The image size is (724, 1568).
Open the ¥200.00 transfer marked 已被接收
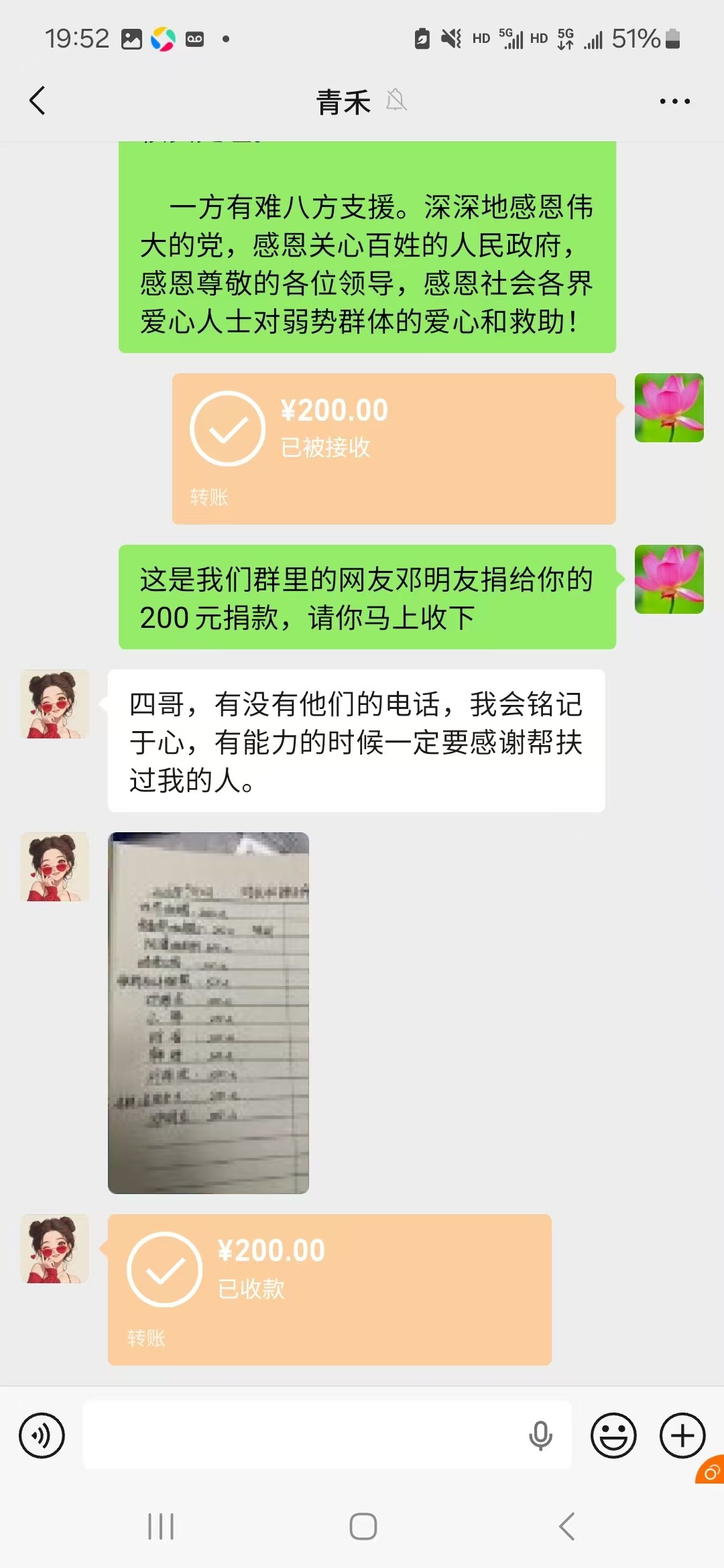pyautogui.click(x=394, y=448)
